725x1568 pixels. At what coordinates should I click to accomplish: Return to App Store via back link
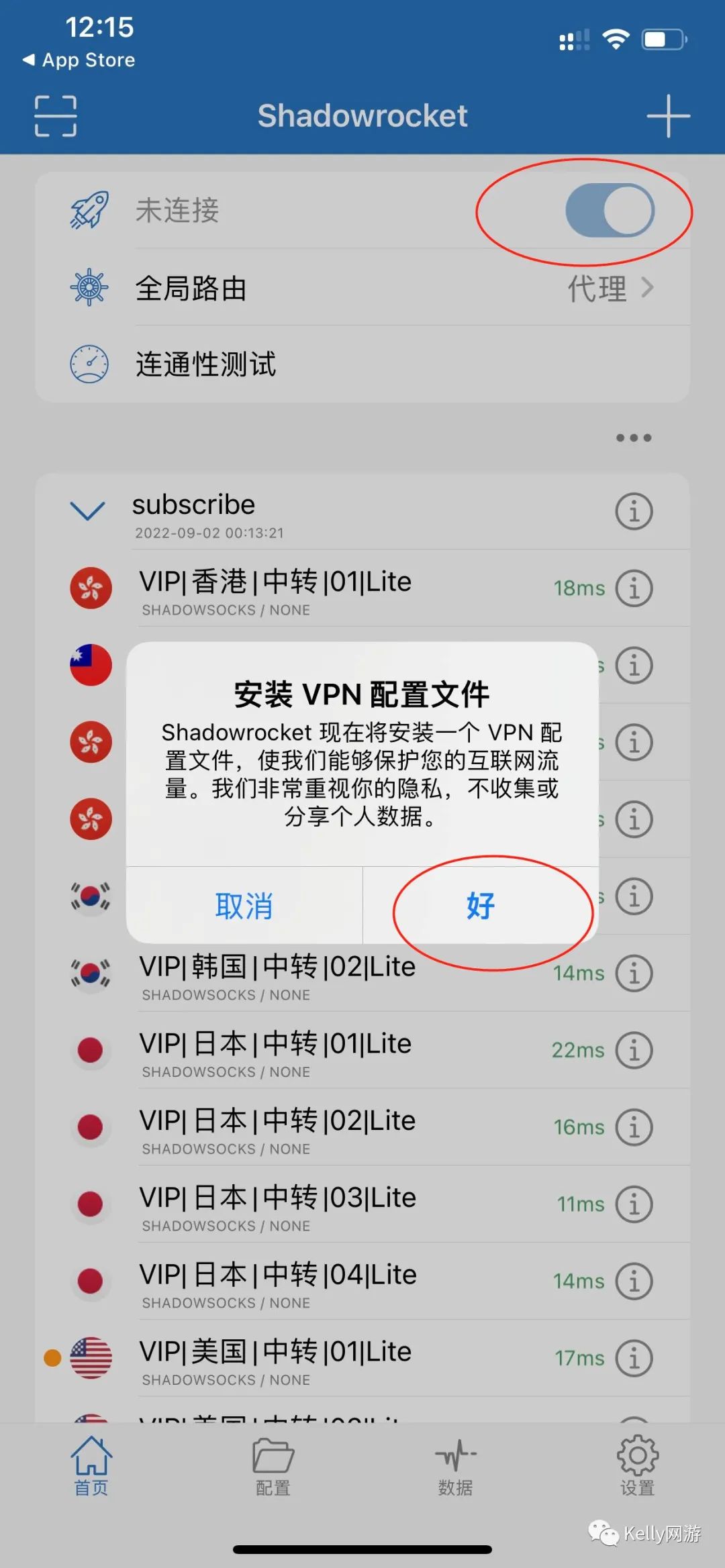point(79,60)
